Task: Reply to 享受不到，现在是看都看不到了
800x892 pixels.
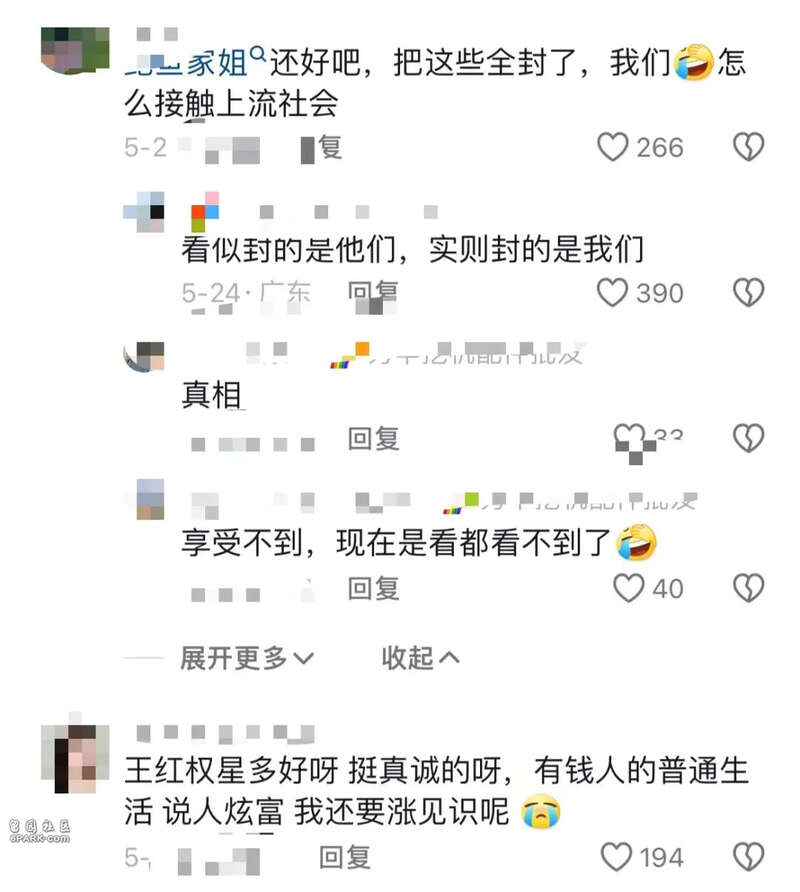Action: pyautogui.click(x=373, y=588)
